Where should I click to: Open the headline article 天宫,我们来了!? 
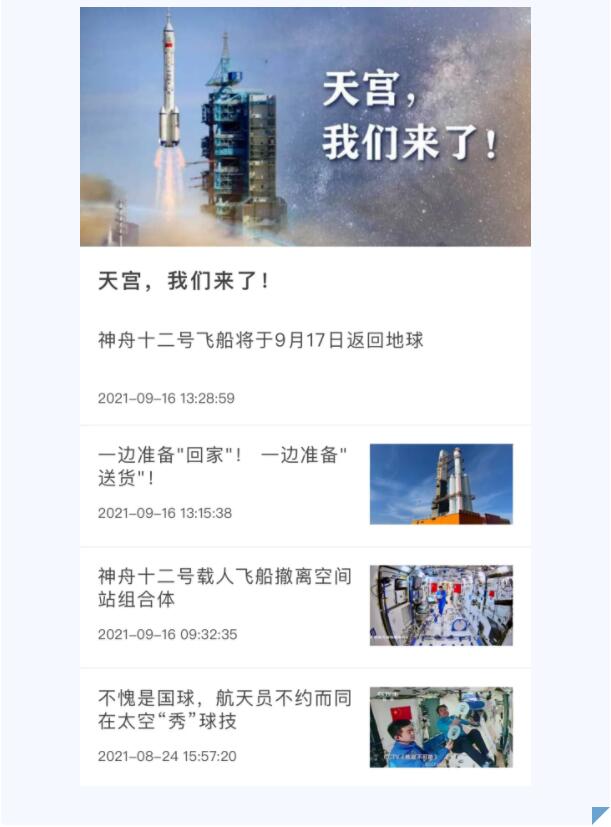[184, 281]
